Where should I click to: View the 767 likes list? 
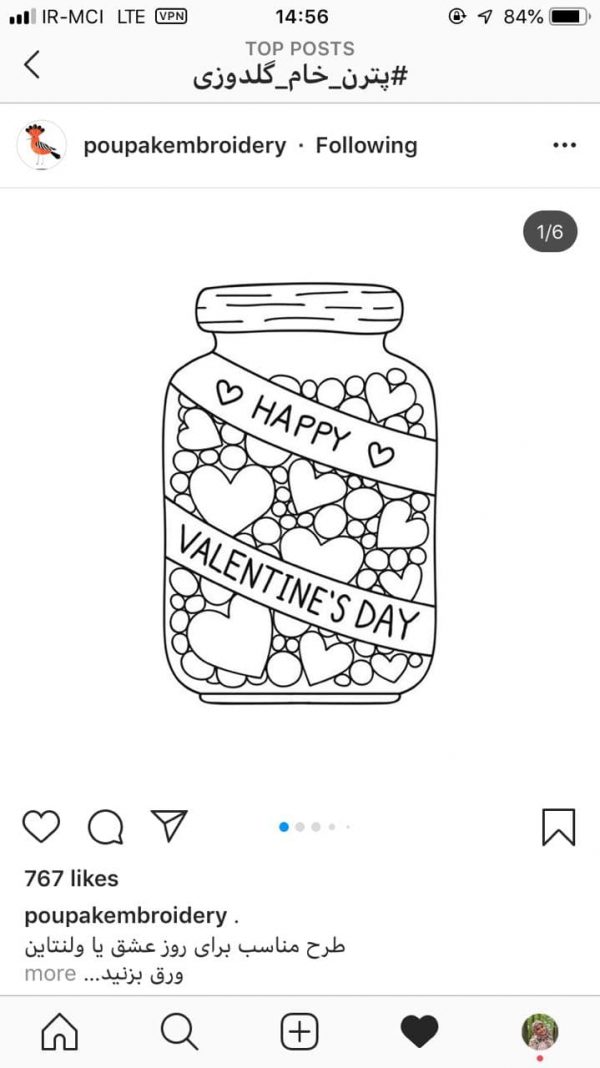(x=72, y=879)
